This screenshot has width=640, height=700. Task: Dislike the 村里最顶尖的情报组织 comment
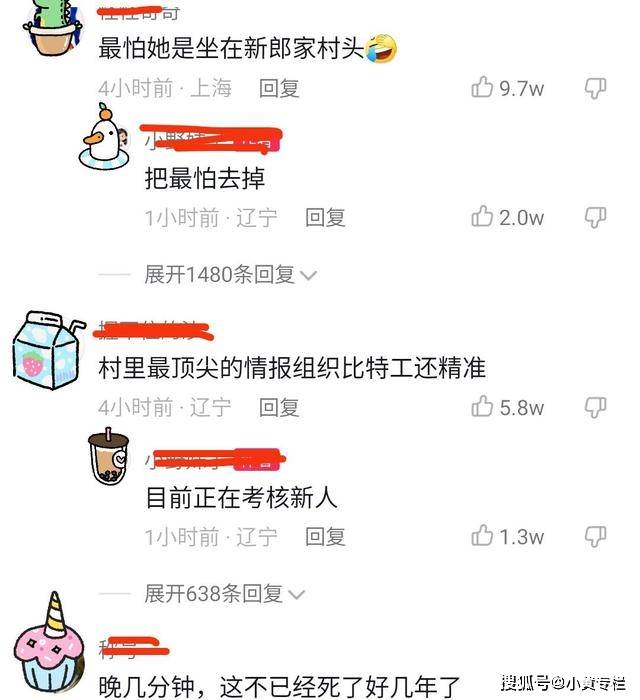coord(595,407)
